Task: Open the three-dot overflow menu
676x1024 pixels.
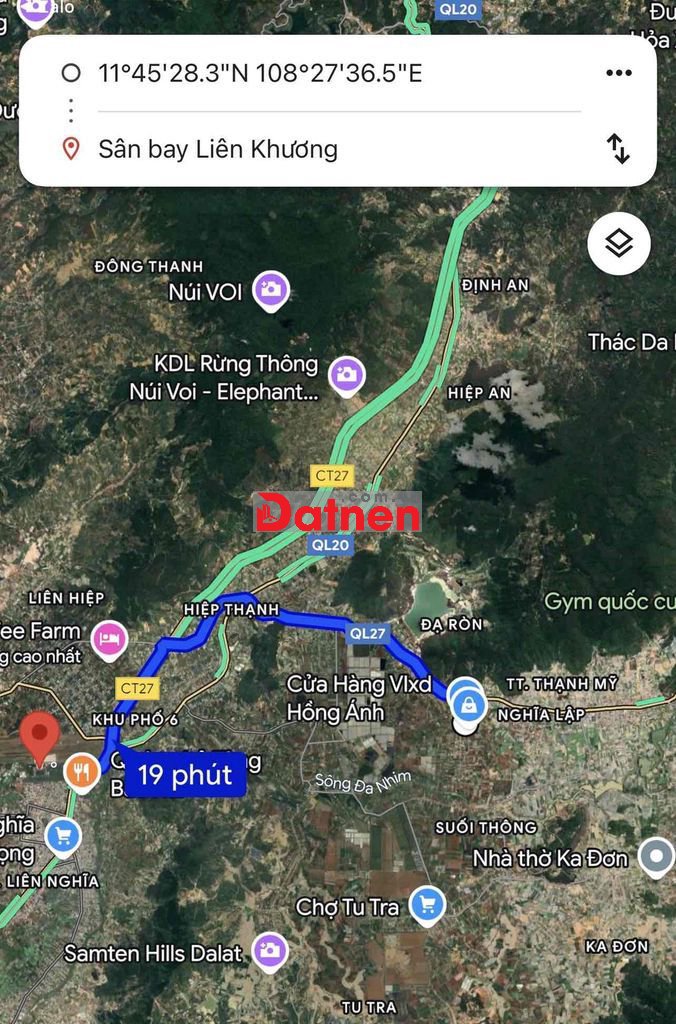Action: click(x=619, y=73)
